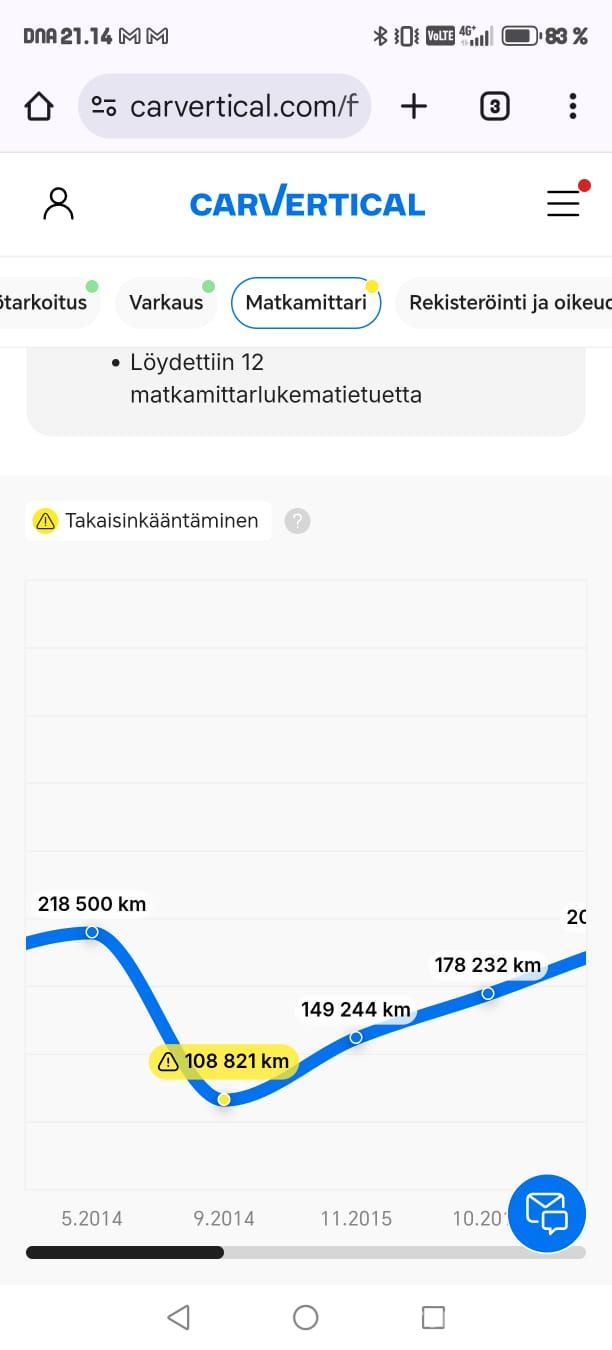
Task: Open the user account icon
Action: pyautogui.click(x=59, y=204)
